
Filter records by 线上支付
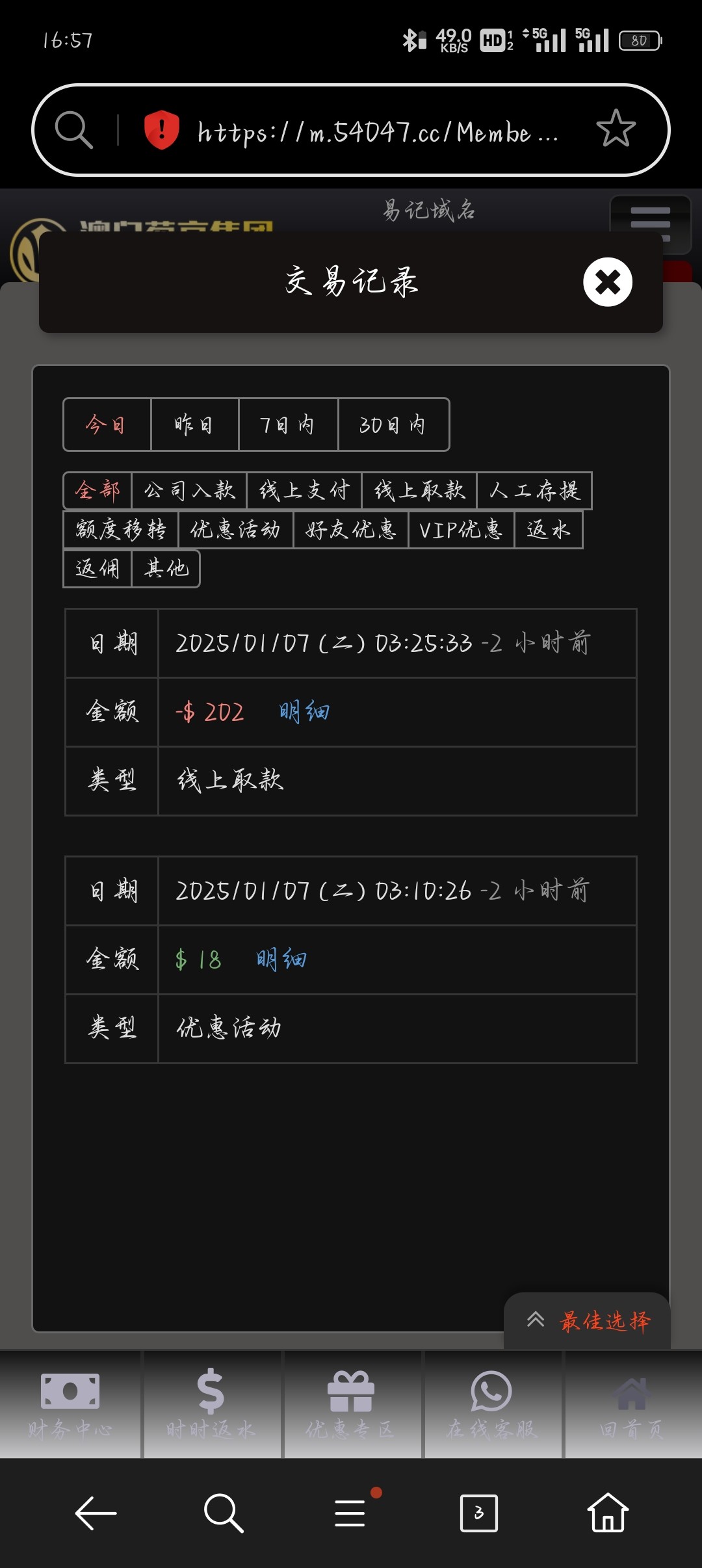[304, 490]
